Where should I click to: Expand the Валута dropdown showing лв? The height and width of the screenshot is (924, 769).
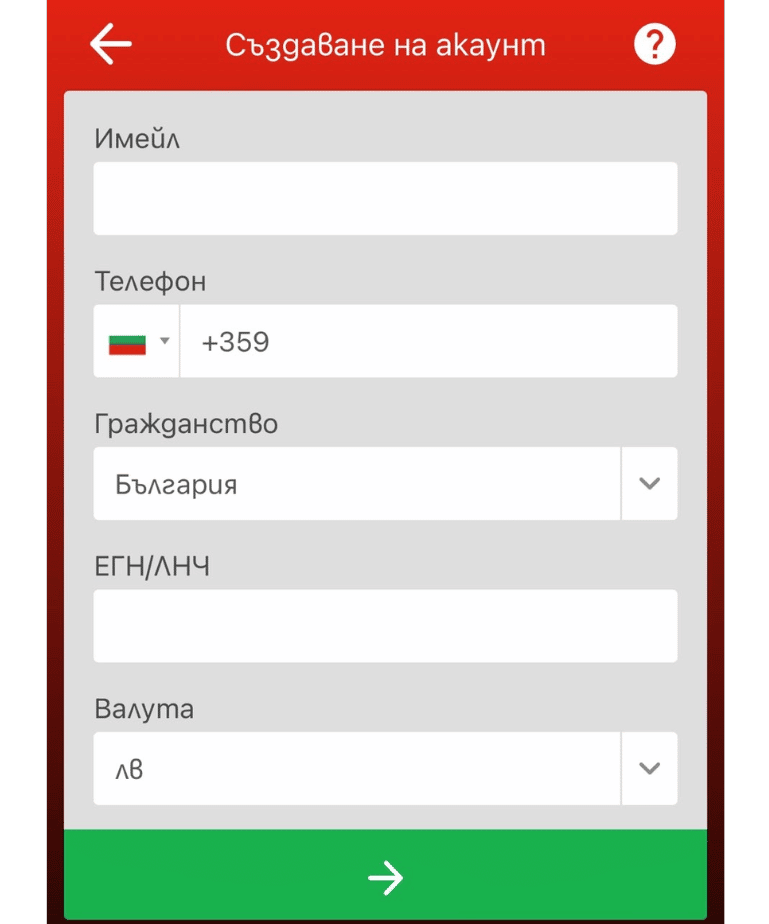[385, 768]
